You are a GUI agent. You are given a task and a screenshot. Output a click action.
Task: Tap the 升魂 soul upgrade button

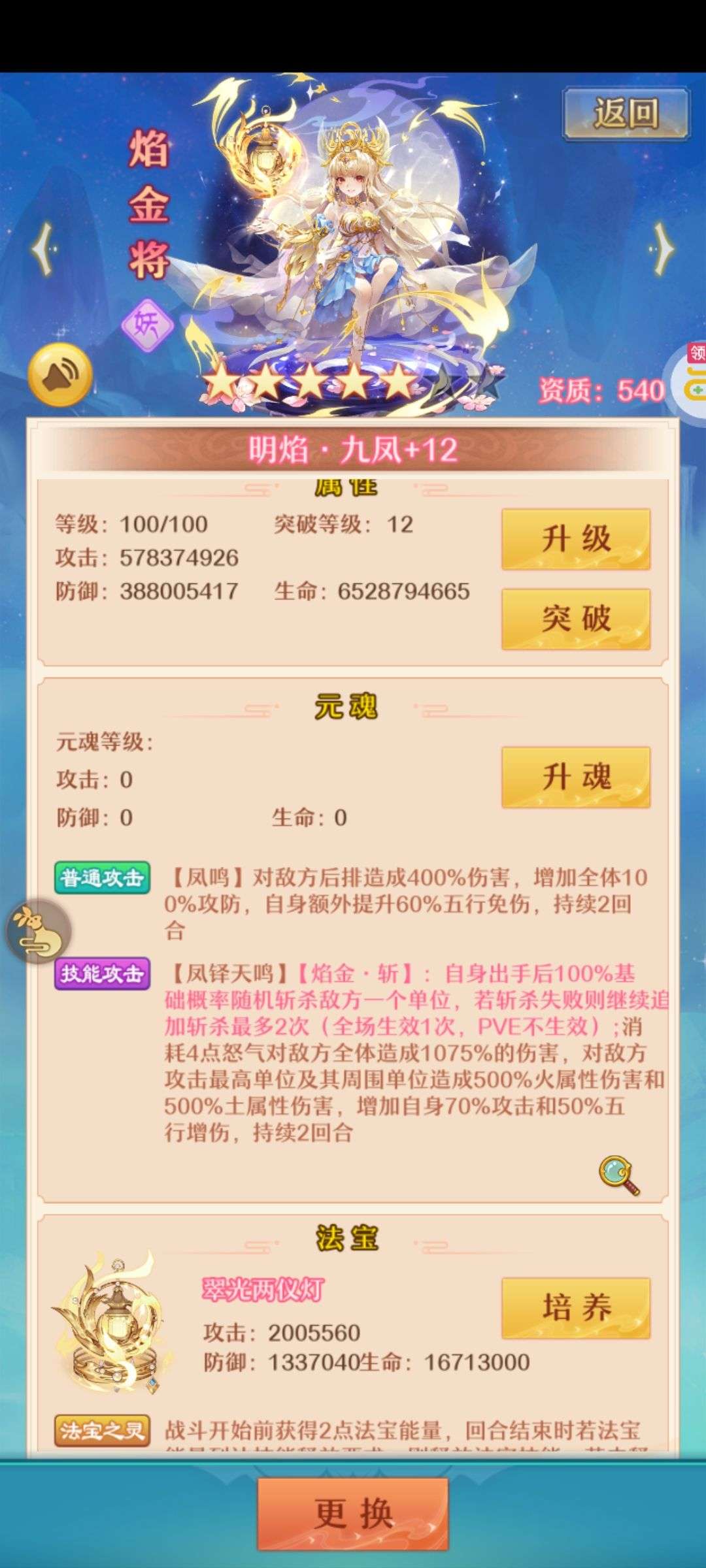(575, 777)
